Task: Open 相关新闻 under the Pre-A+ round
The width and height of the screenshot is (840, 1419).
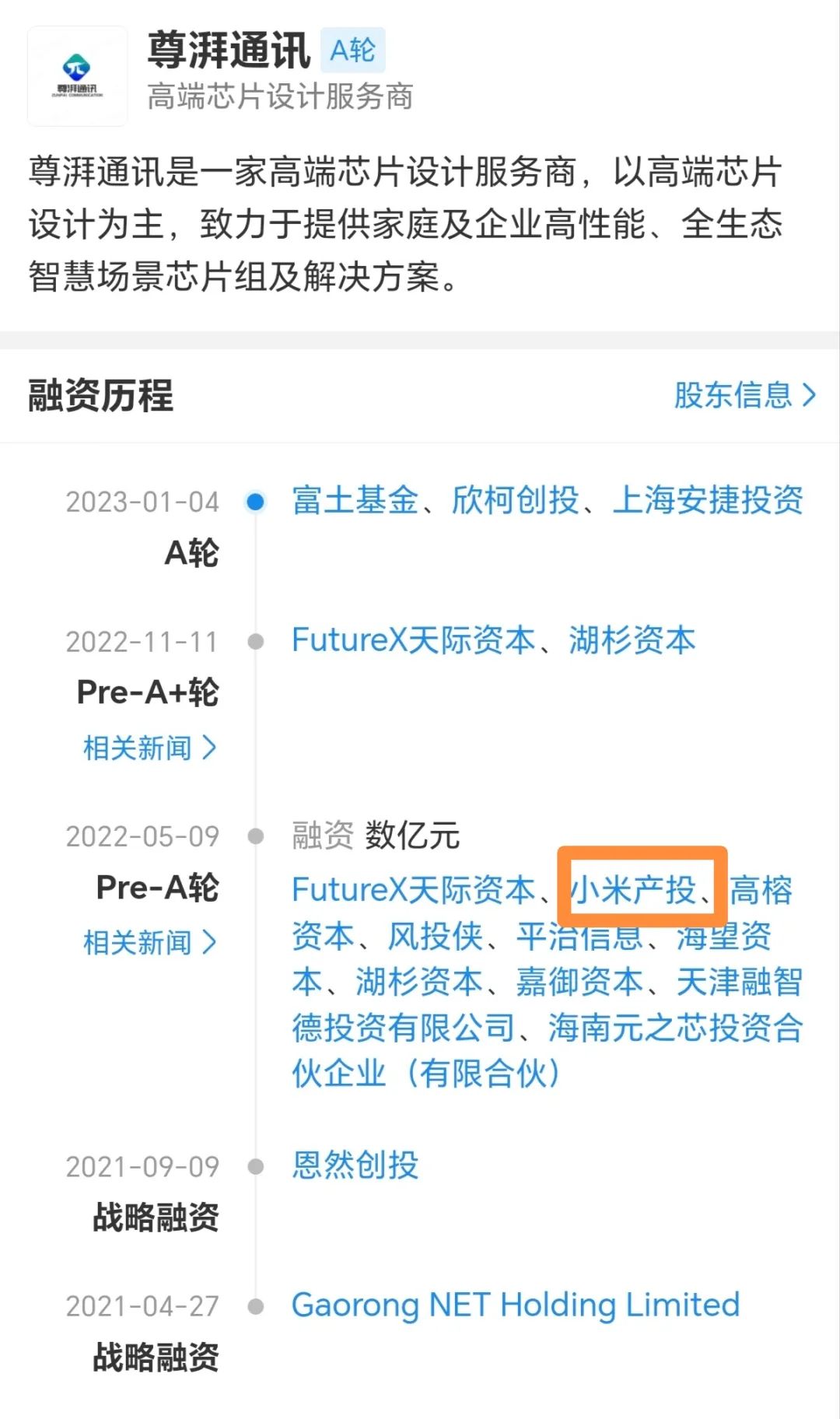Action: (x=149, y=748)
